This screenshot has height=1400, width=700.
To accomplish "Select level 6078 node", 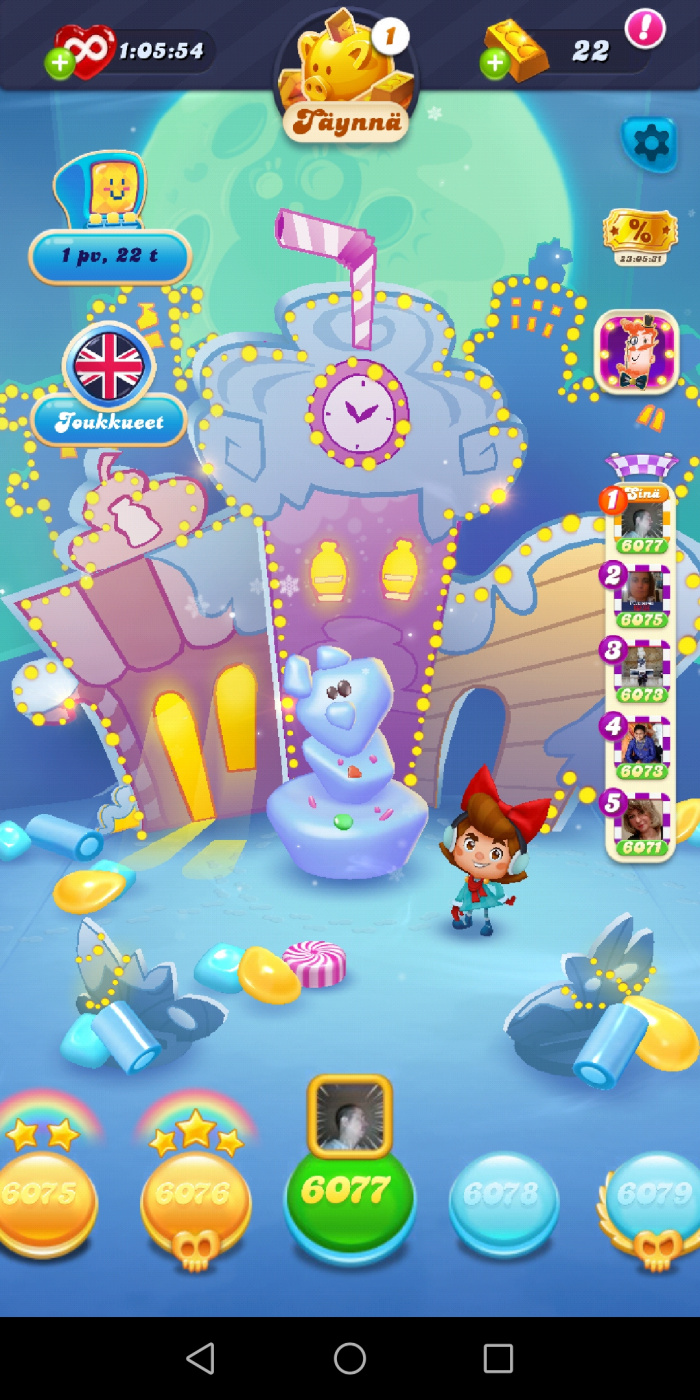I will point(503,1195).
